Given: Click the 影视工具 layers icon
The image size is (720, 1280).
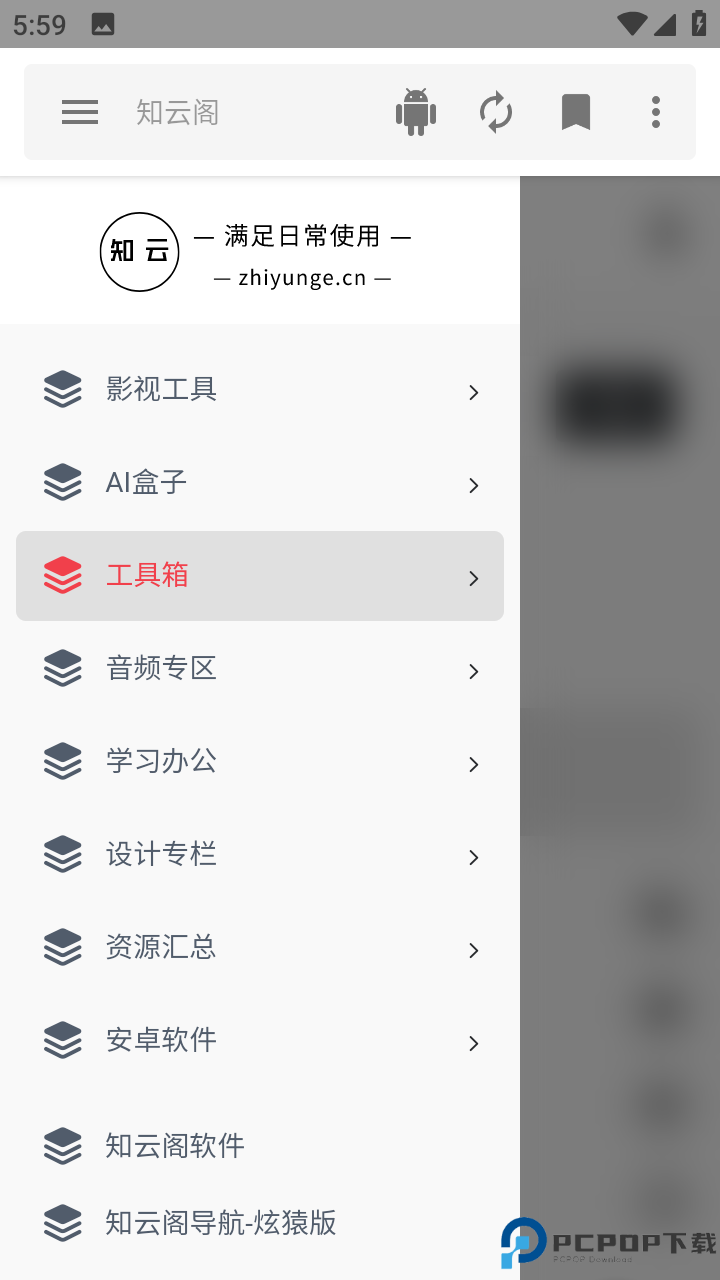Looking at the screenshot, I should click(62, 389).
